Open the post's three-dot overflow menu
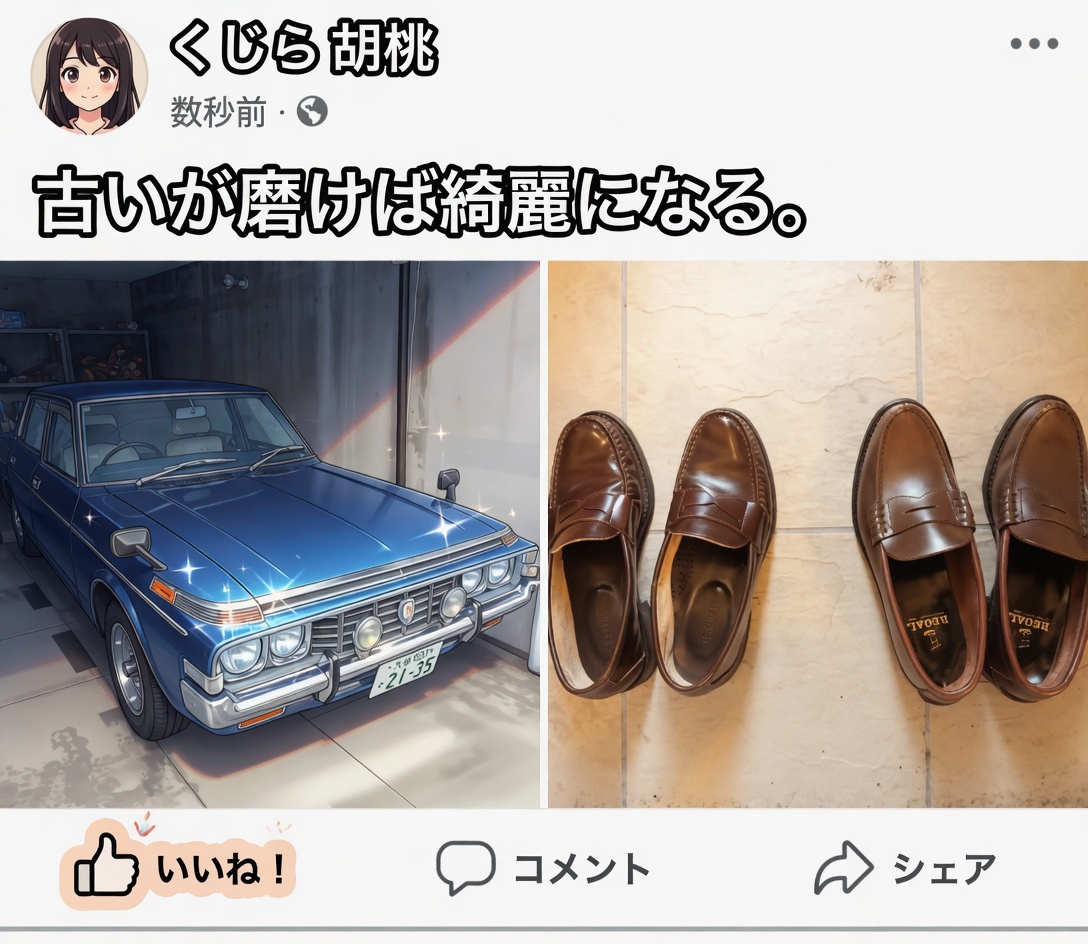This screenshot has width=1088, height=944. tap(1033, 44)
